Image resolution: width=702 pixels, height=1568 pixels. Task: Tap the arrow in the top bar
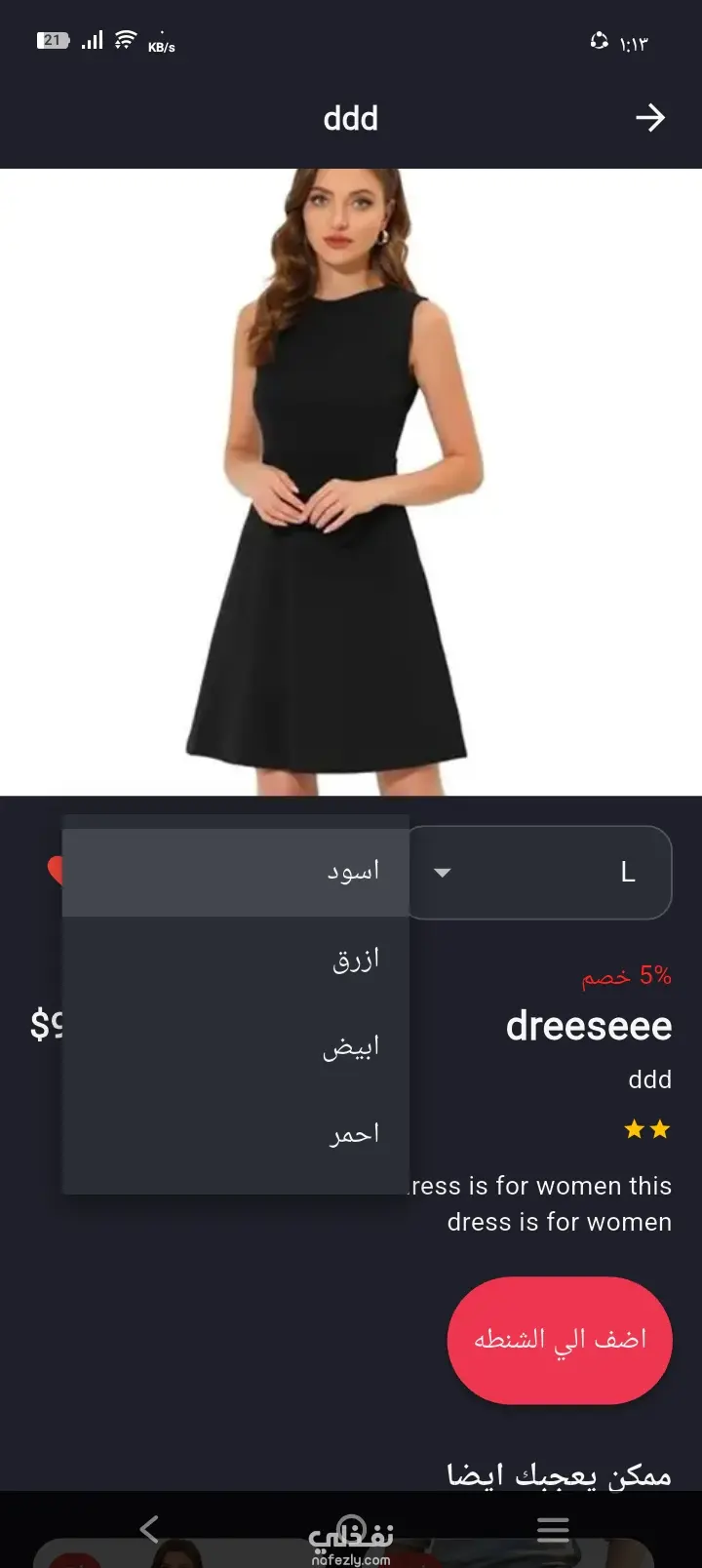650,118
